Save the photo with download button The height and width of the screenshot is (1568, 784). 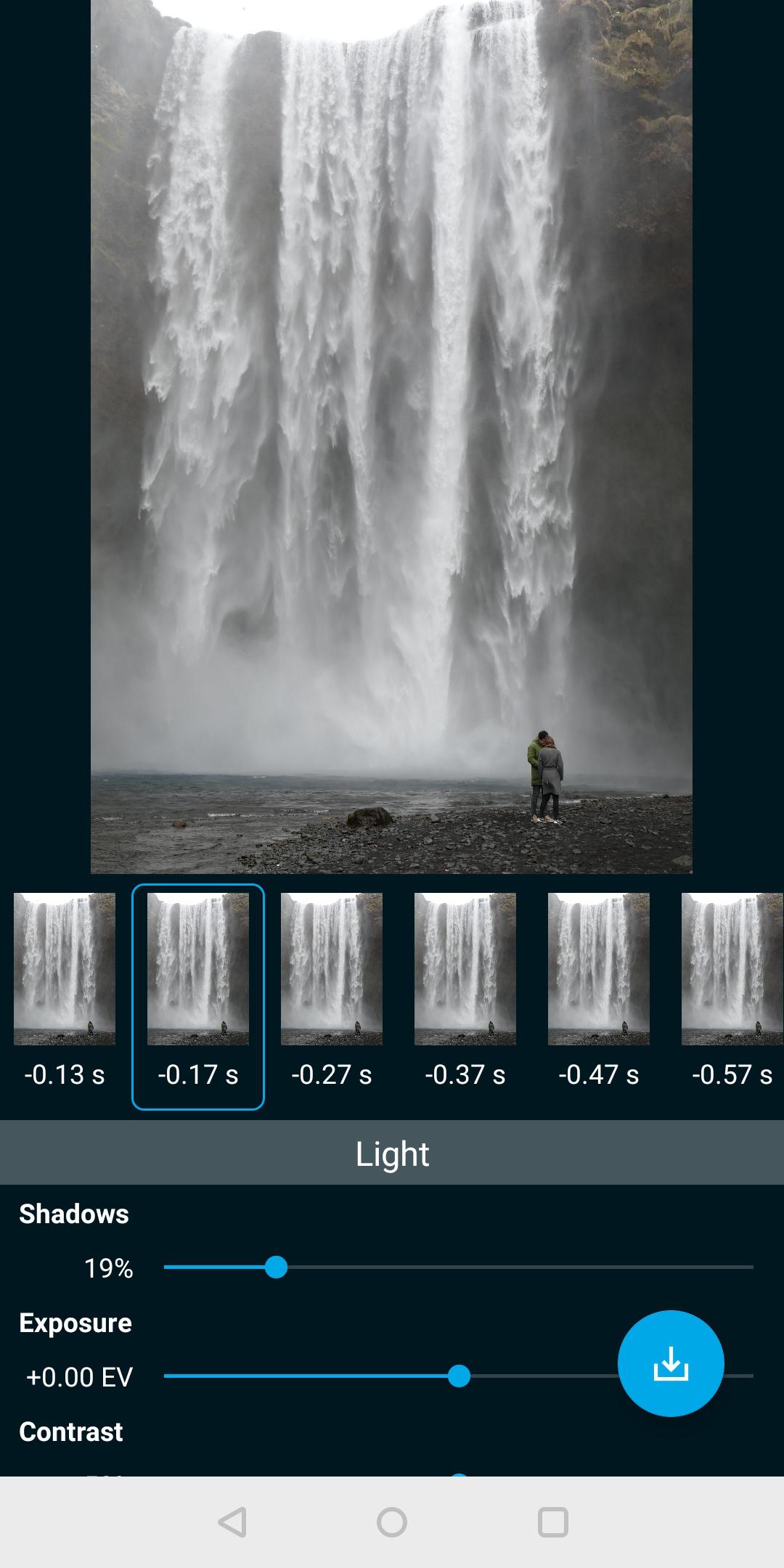(x=671, y=1363)
